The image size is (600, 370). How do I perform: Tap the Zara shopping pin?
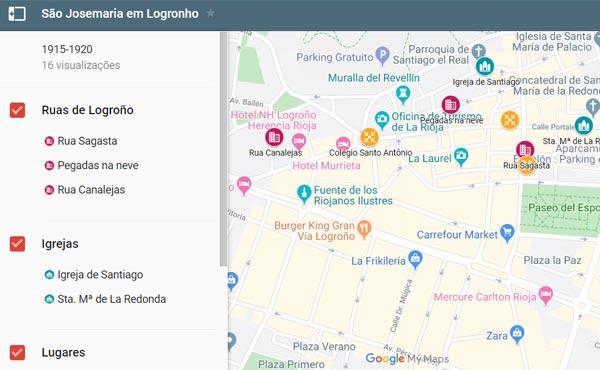pyautogui.click(x=517, y=334)
